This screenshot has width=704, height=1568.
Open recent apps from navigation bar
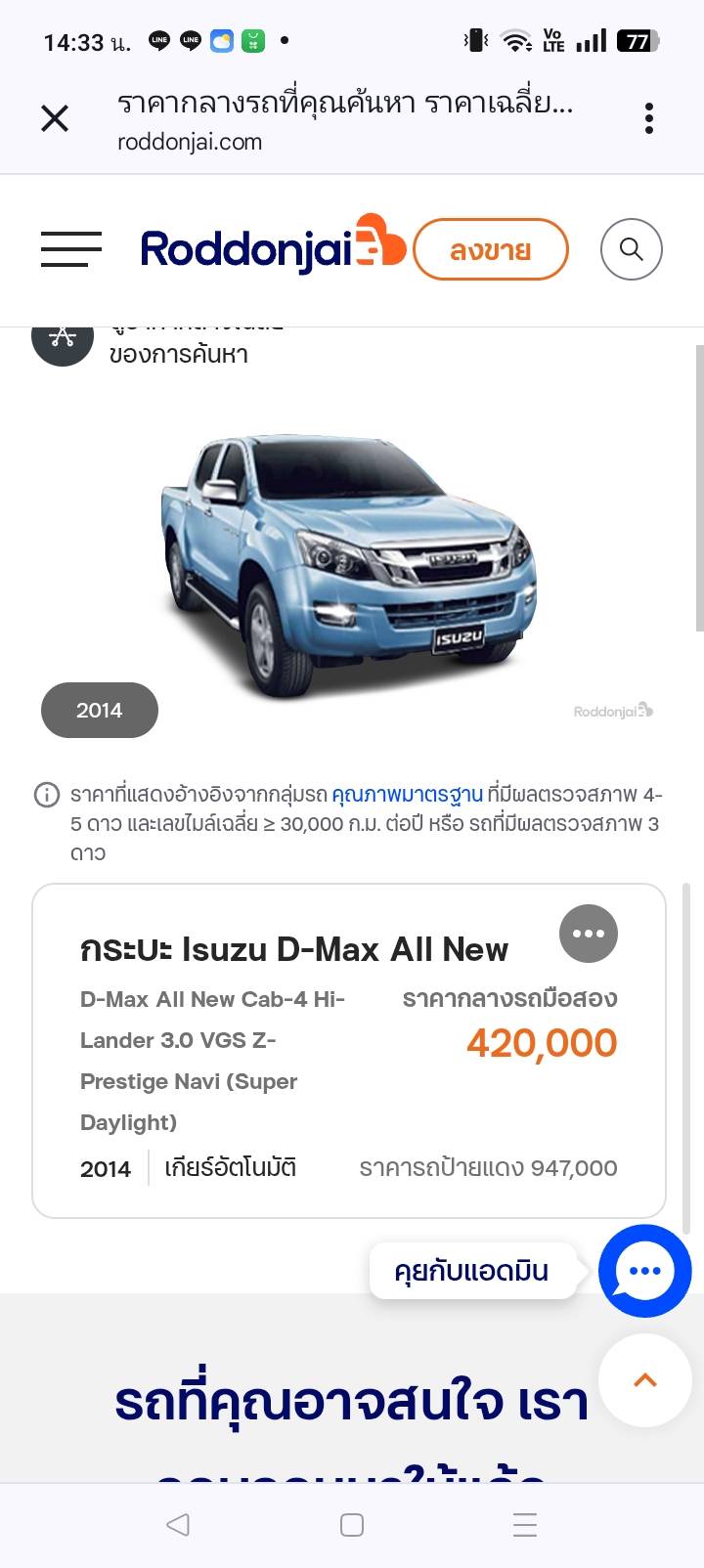point(525,1524)
